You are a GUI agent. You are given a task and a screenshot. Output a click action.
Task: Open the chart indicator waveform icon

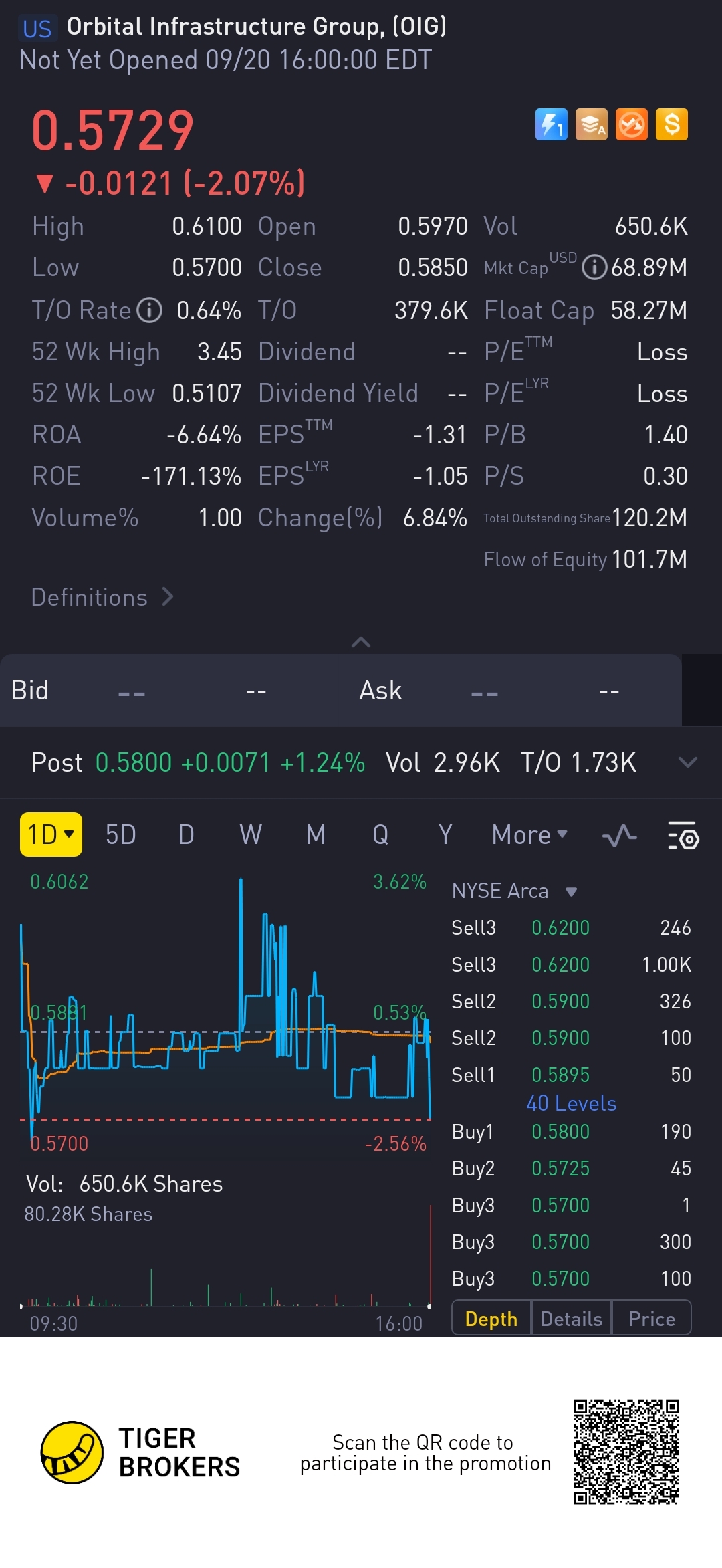coord(619,835)
